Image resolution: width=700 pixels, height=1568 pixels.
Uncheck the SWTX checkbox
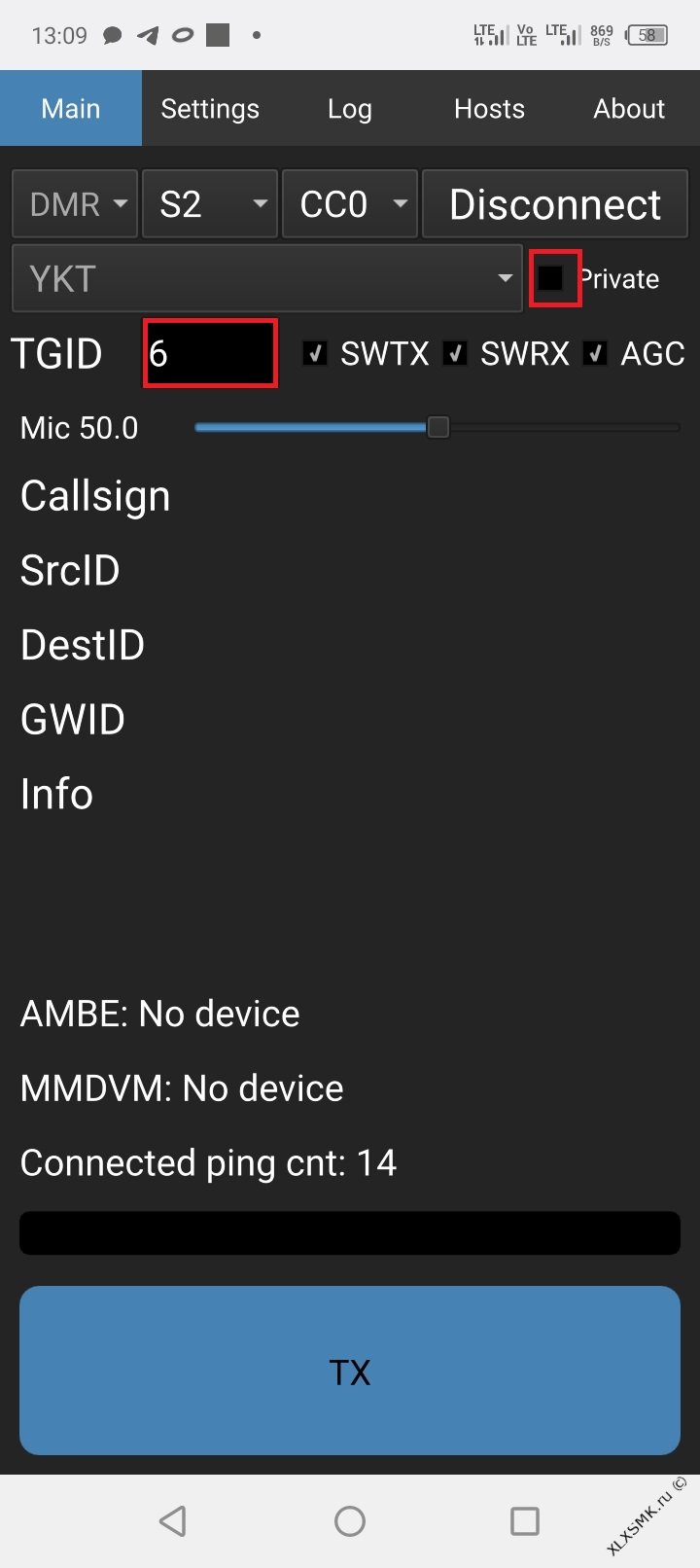point(315,353)
